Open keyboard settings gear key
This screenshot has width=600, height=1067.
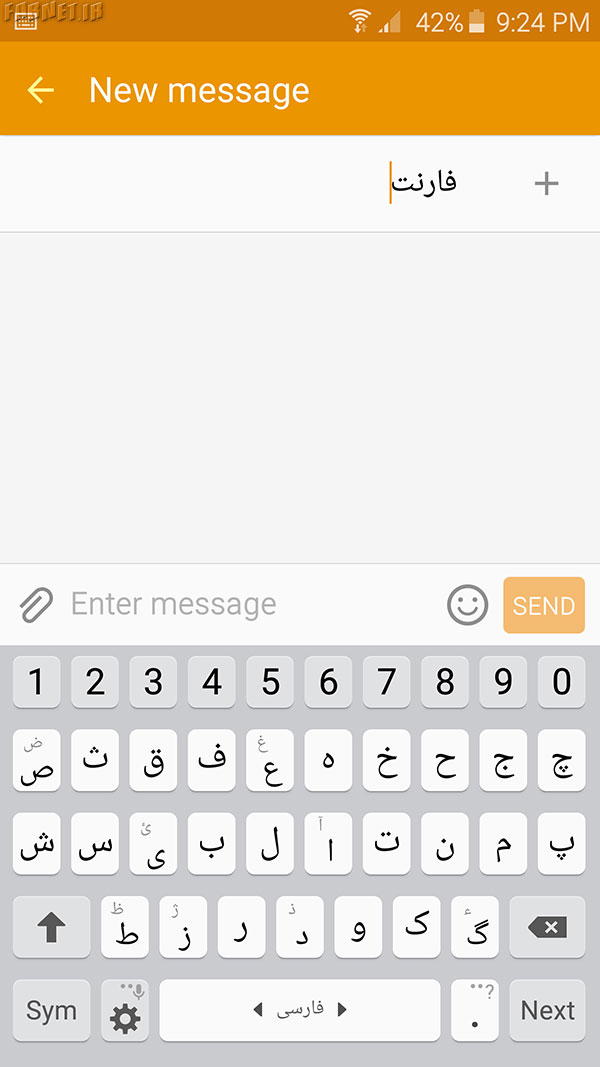point(125,1011)
